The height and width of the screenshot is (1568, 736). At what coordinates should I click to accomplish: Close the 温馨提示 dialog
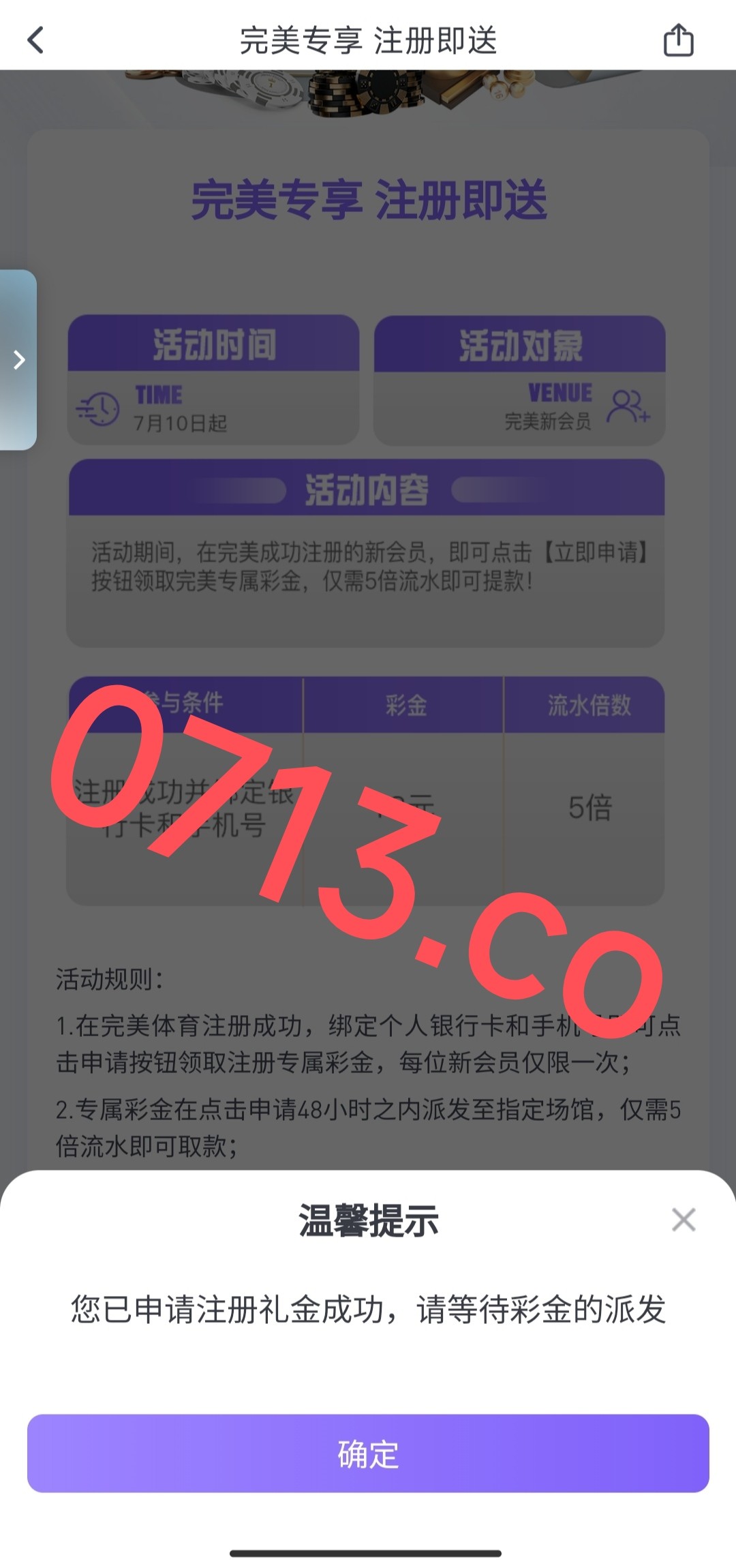(683, 1220)
